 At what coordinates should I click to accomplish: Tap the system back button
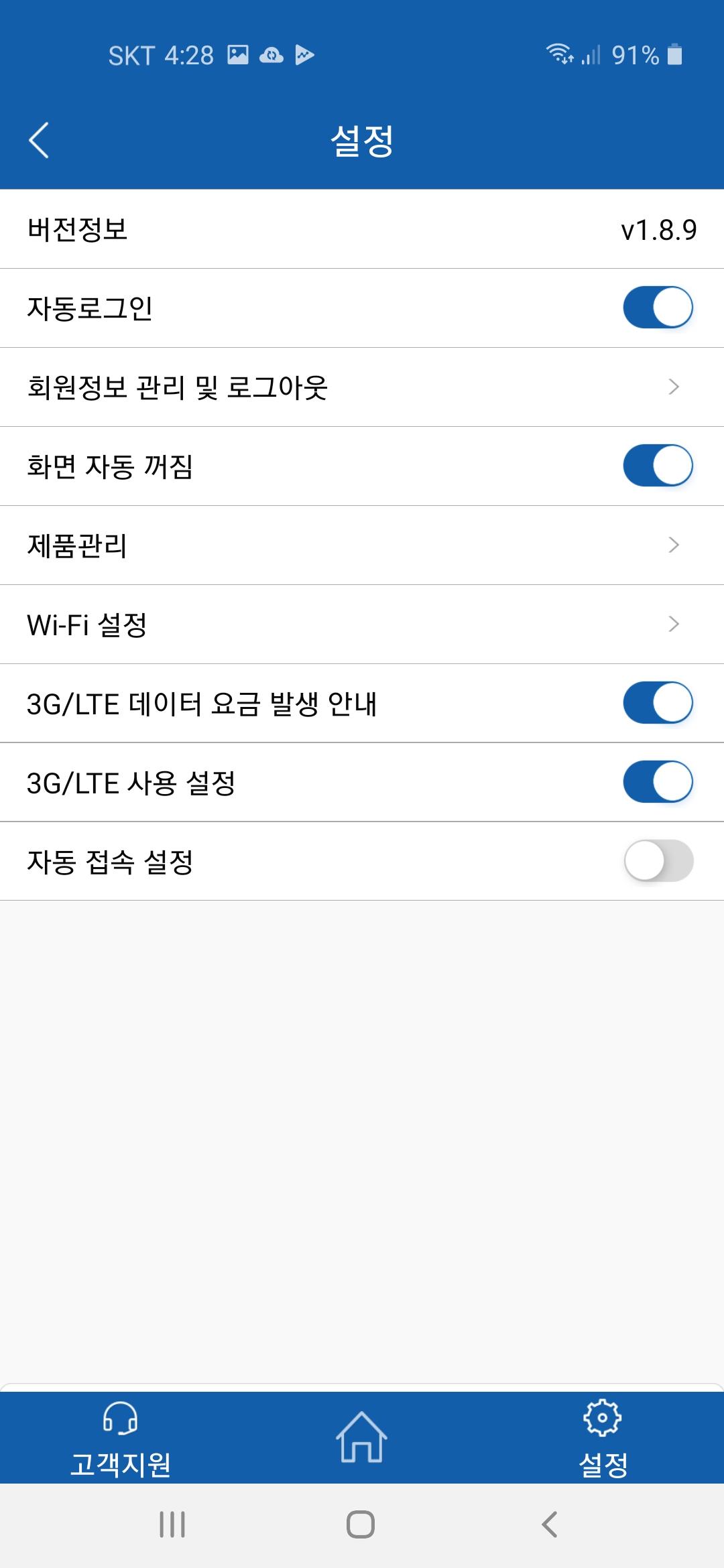pos(549,1525)
